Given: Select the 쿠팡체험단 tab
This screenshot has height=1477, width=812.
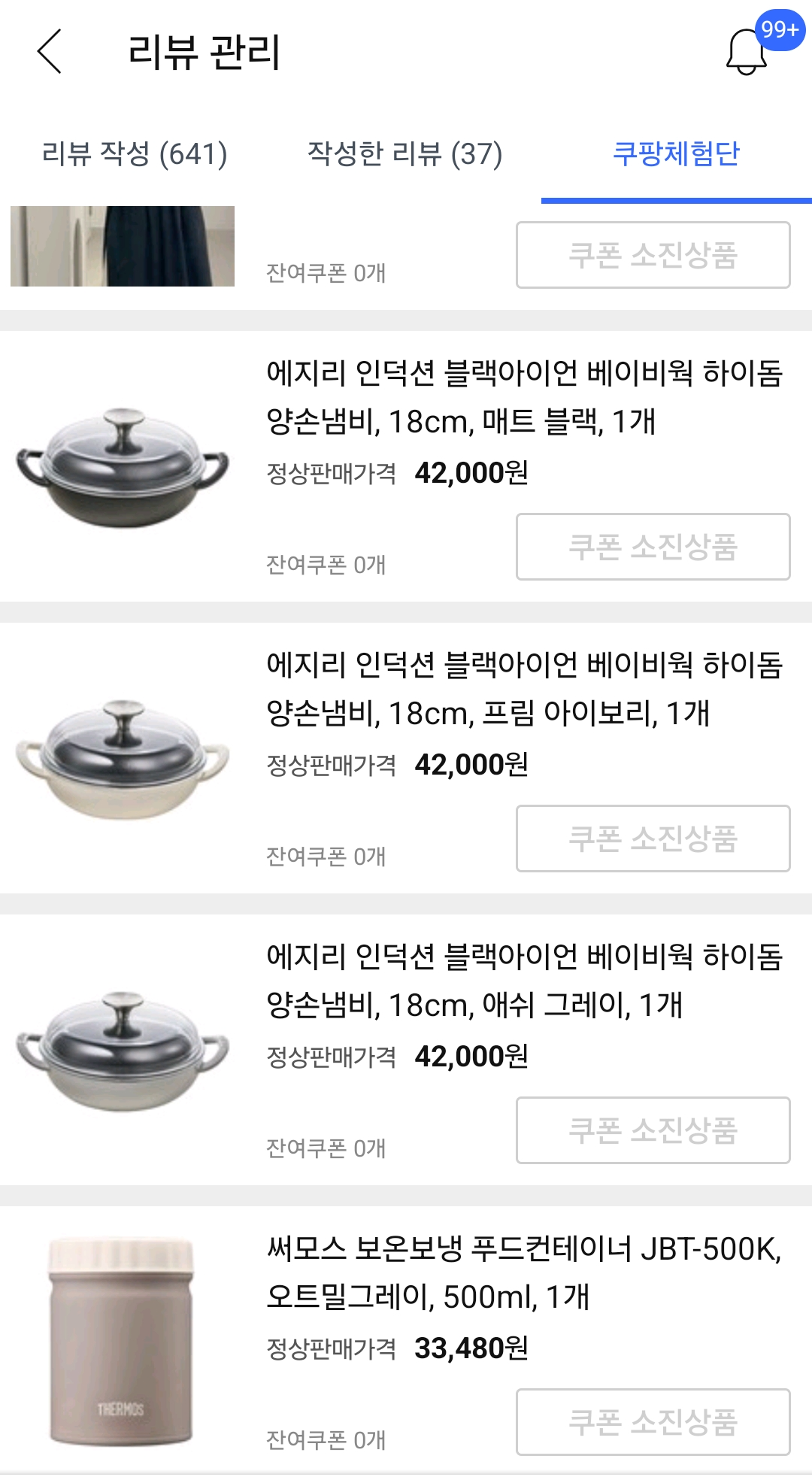Looking at the screenshot, I should point(676,154).
